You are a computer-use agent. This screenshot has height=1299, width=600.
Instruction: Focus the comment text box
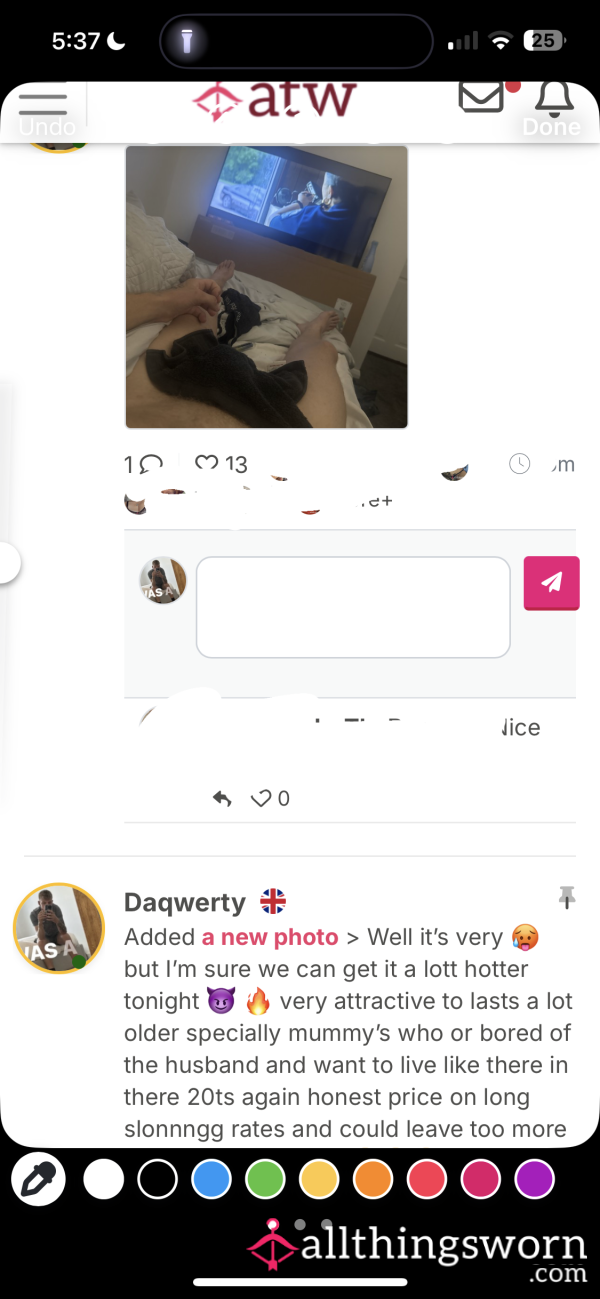(x=353, y=607)
